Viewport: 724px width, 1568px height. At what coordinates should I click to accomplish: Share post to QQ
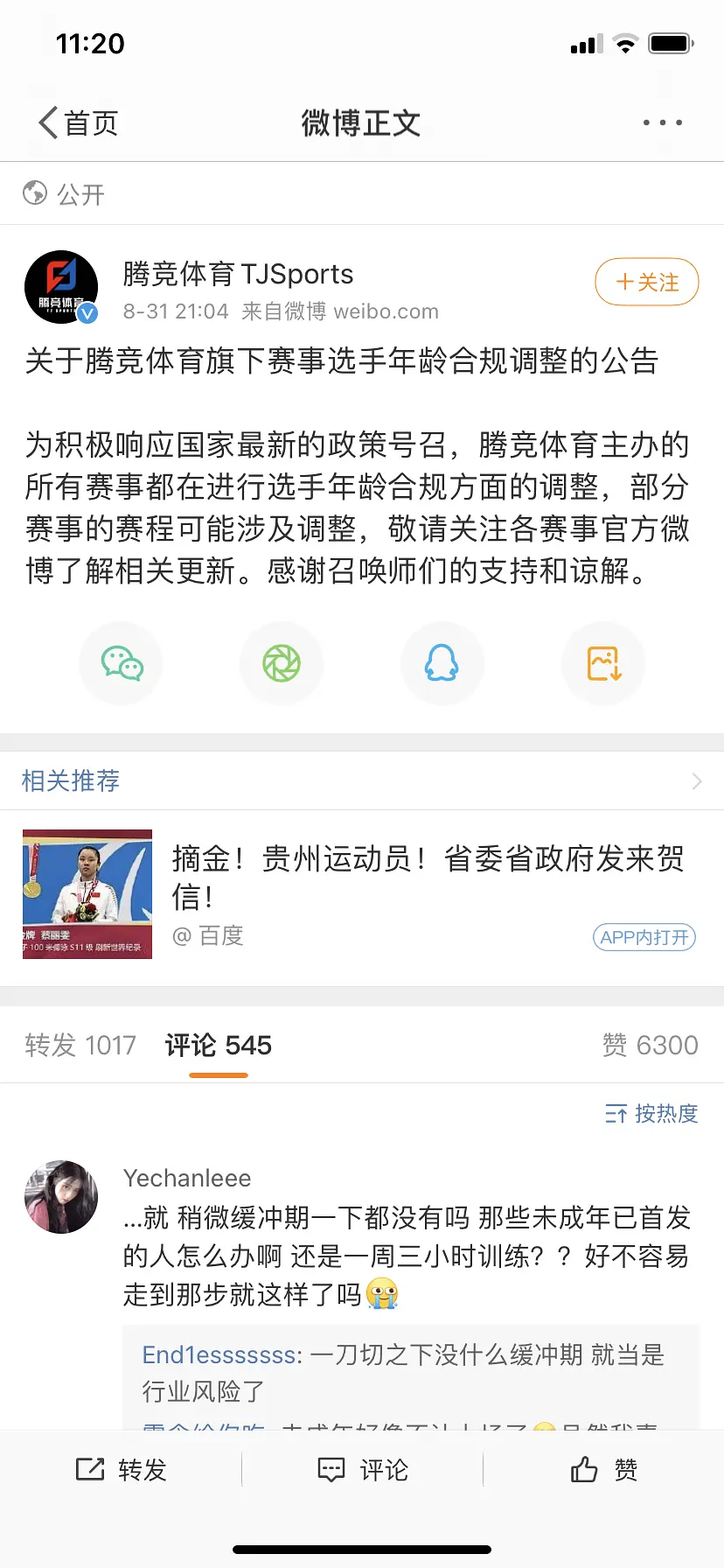pos(442,663)
